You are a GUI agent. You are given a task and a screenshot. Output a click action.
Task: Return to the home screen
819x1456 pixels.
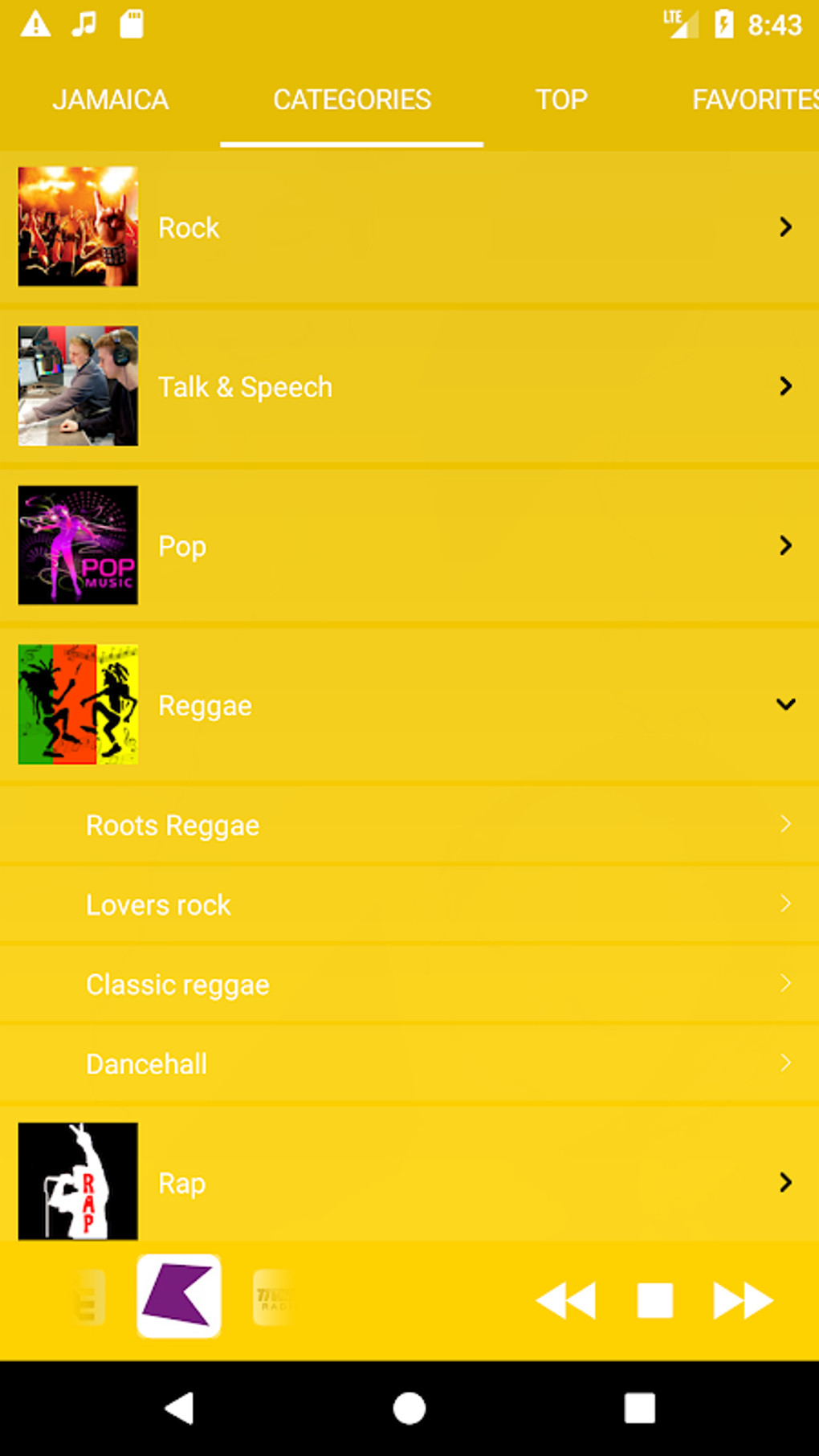click(409, 1408)
